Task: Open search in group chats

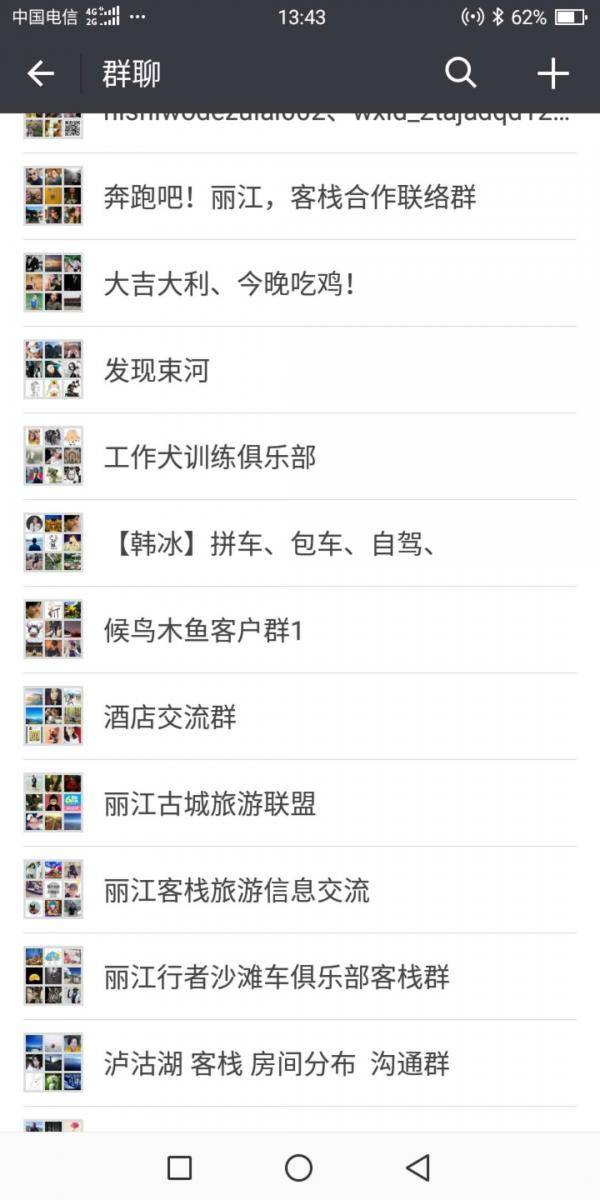Action: click(460, 73)
